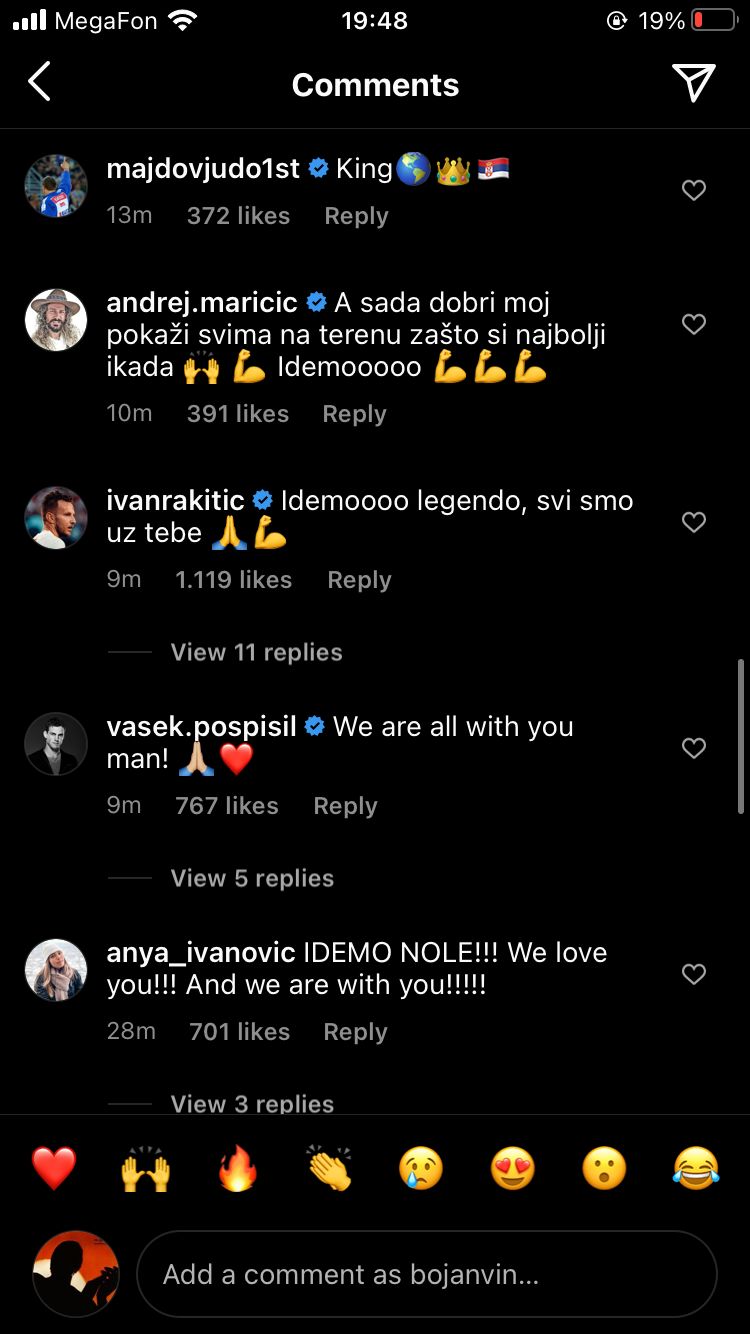Open the share/send paper plane icon
The image size is (750, 1334).
tap(693, 83)
